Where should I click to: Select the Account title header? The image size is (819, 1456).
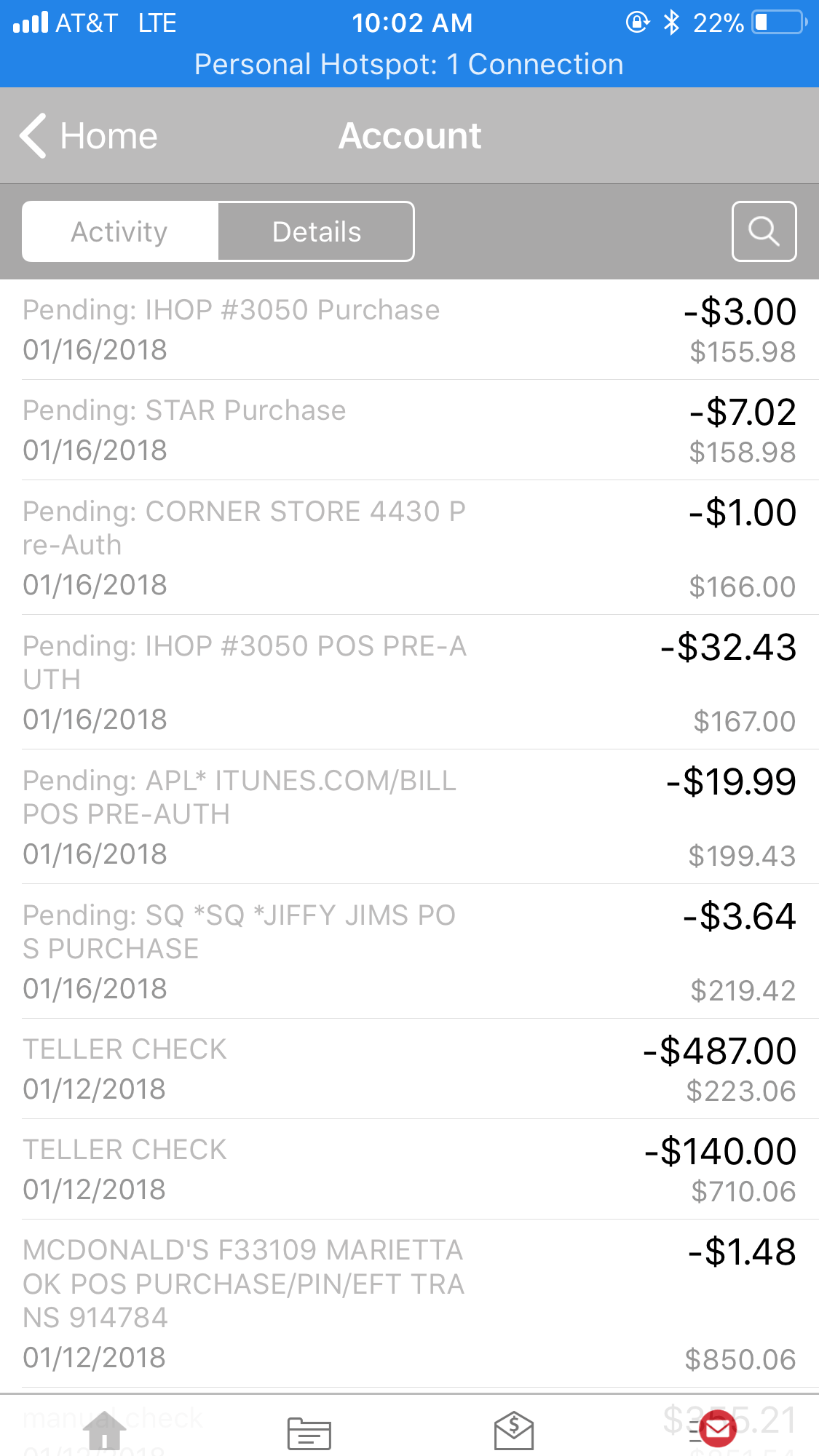pyautogui.click(x=409, y=136)
